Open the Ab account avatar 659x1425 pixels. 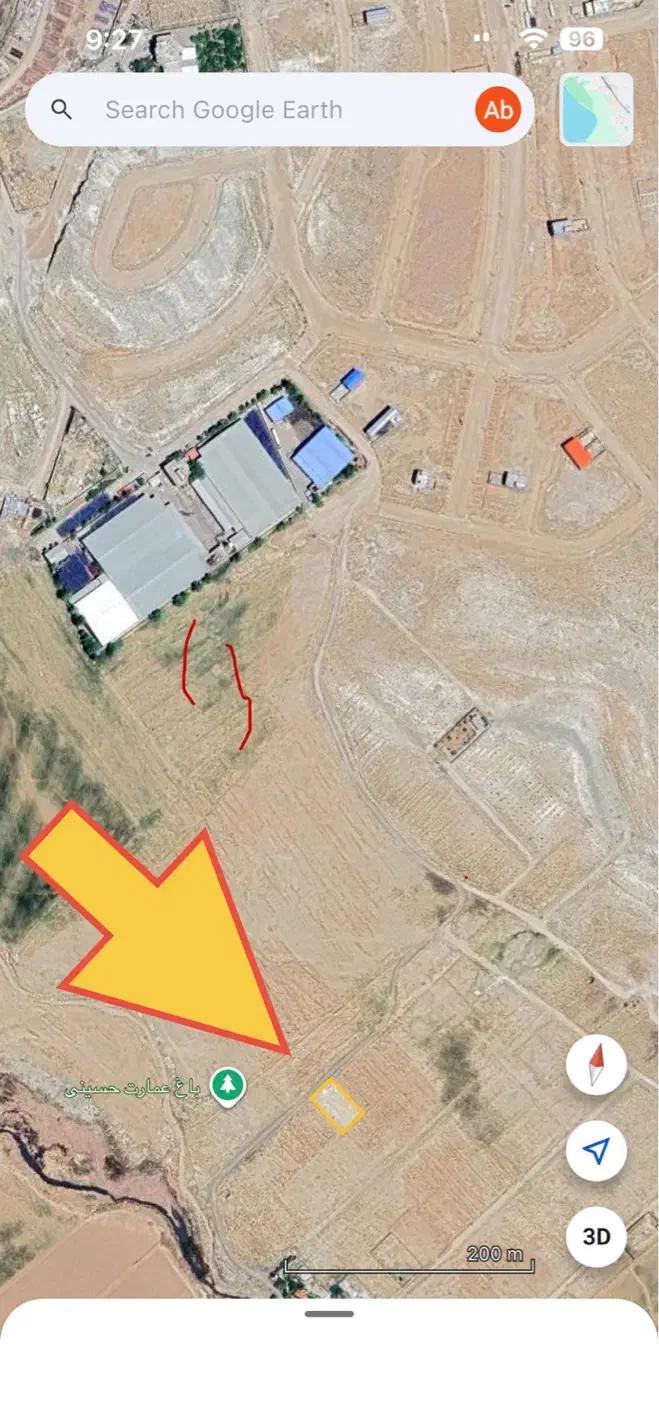pyautogui.click(x=498, y=110)
